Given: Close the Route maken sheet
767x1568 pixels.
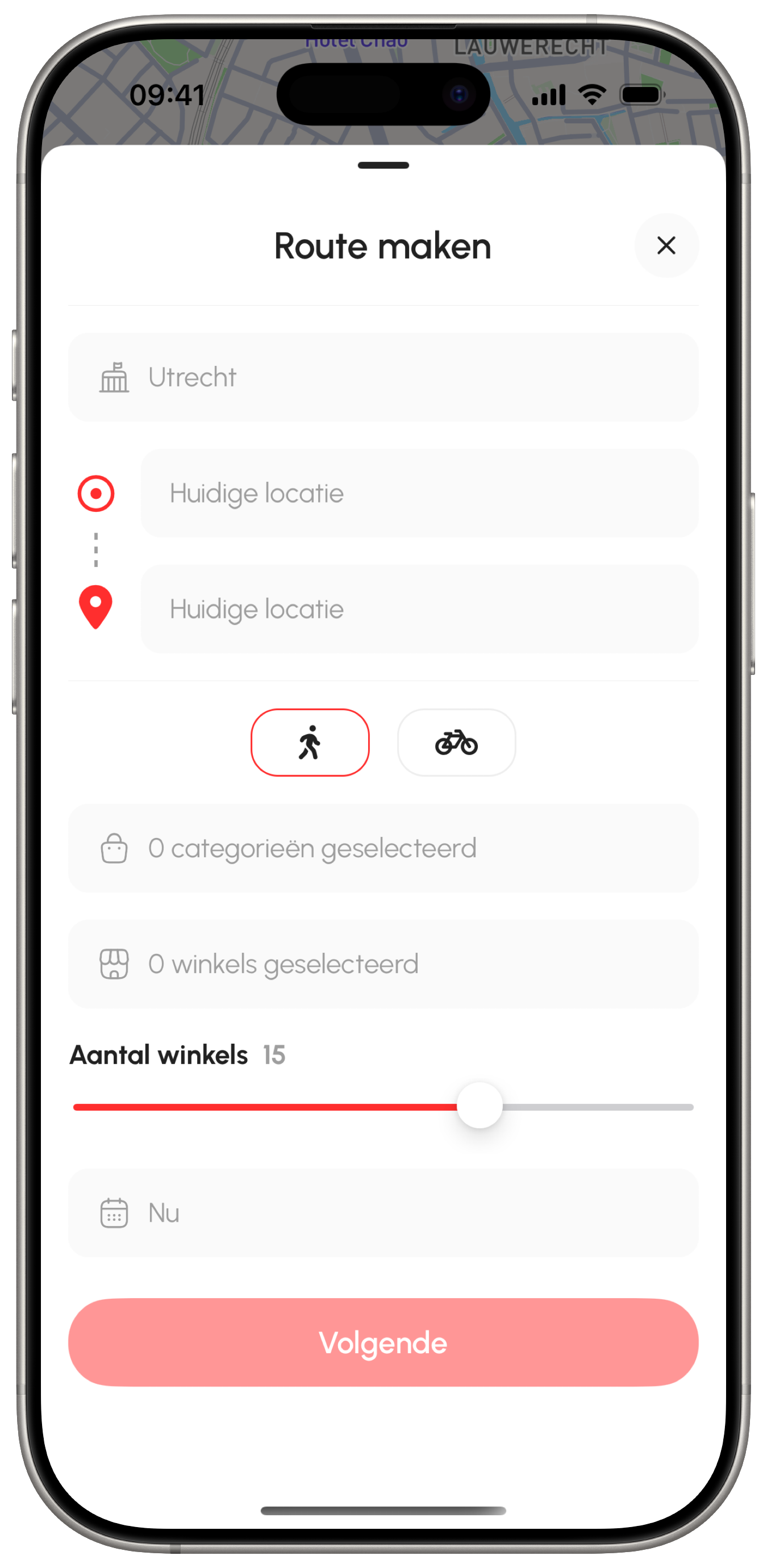Looking at the screenshot, I should pyautogui.click(x=666, y=245).
